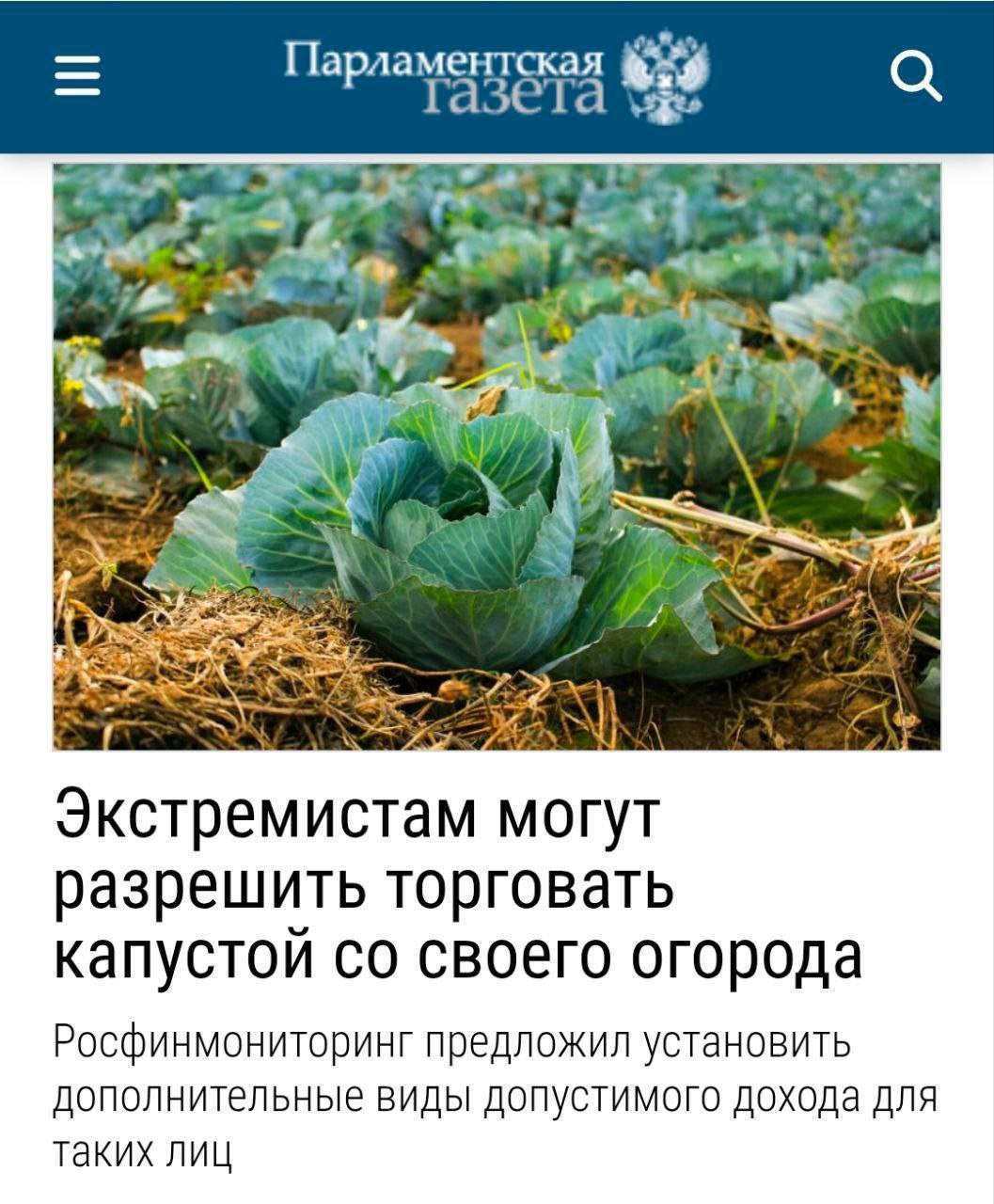Open the site search
This screenshot has height=1204, width=994.
(x=915, y=77)
